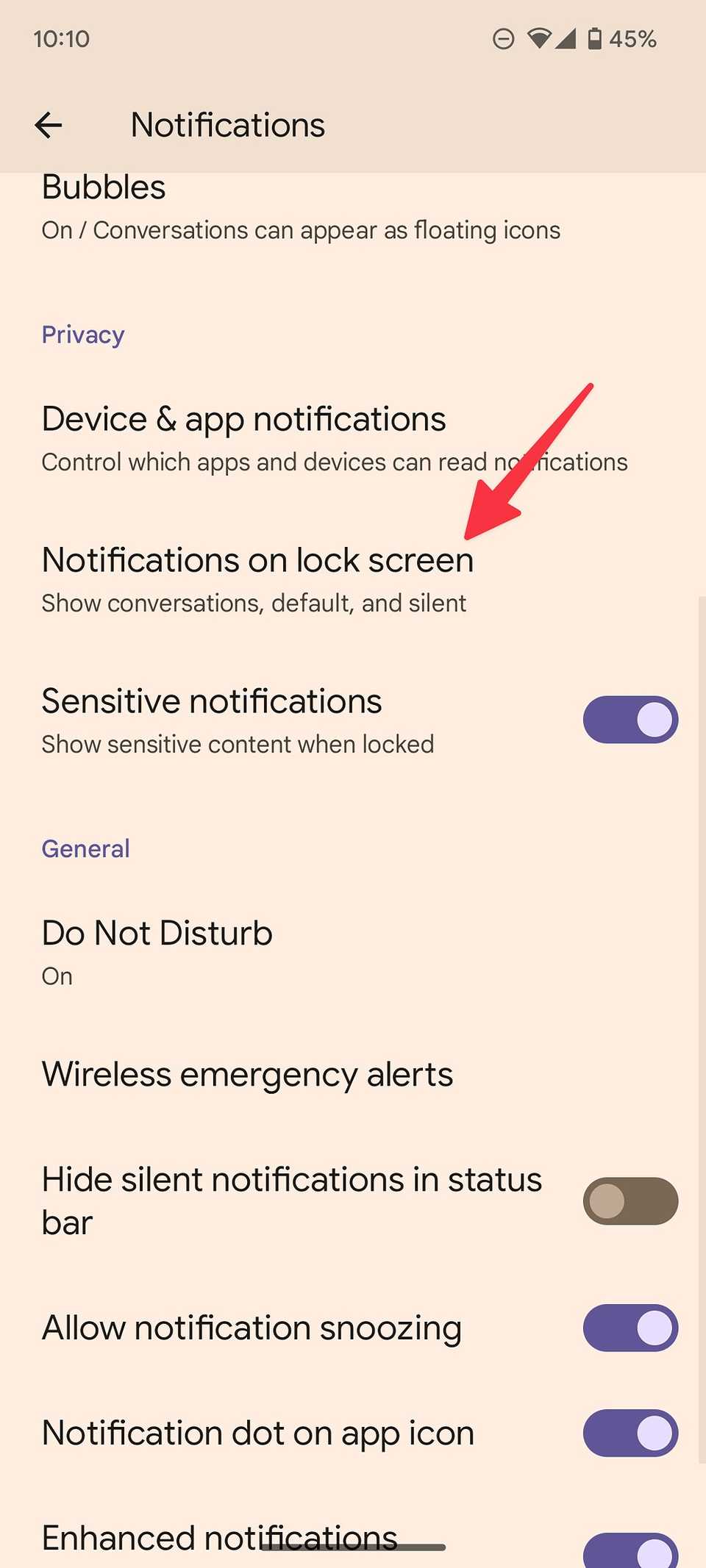
Task: Open Device & app notifications
Action: click(x=243, y=419)
